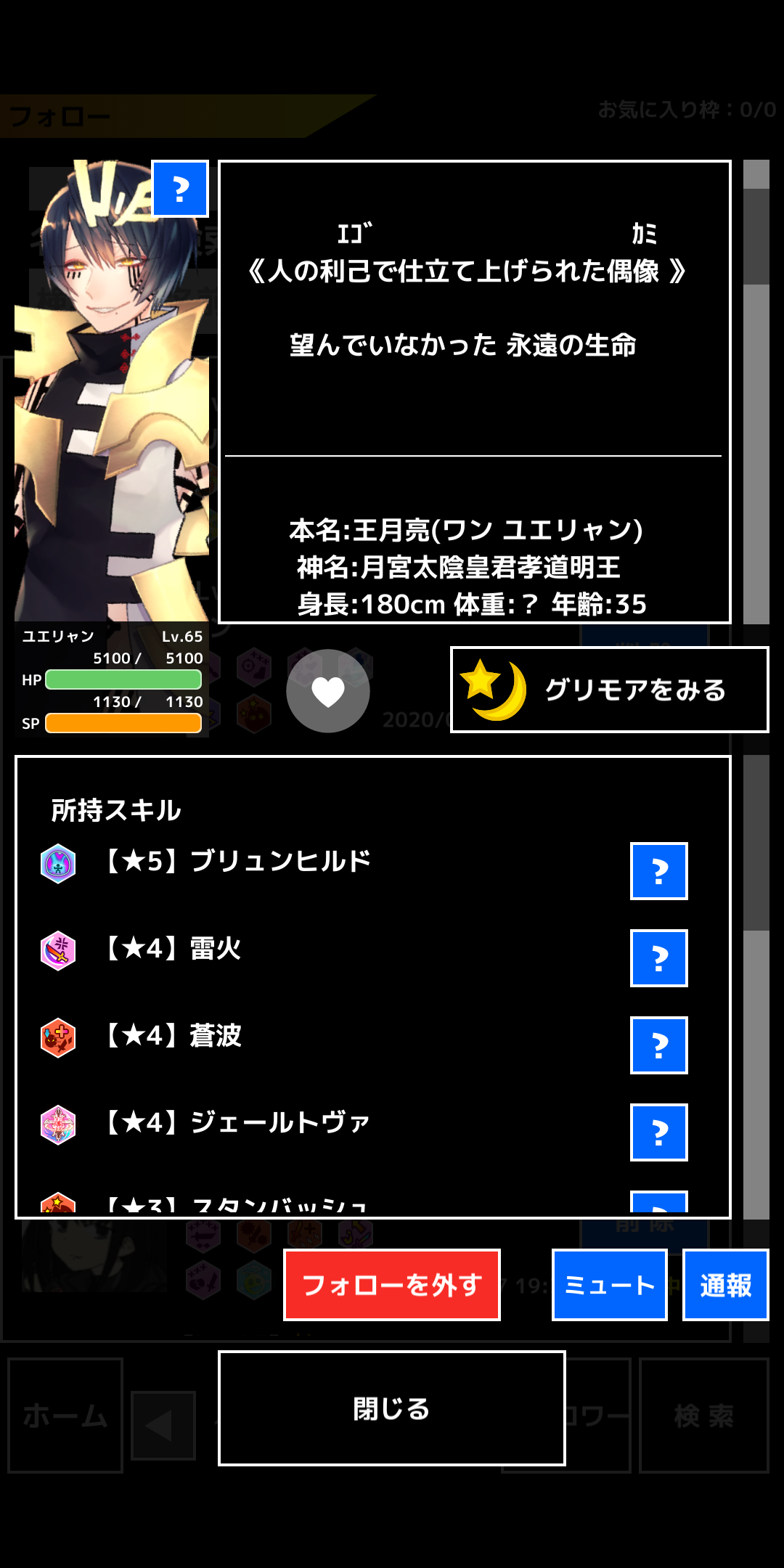Mute this user with ミュート
The image size is (784, 1568).
(x=610, y=1285)
